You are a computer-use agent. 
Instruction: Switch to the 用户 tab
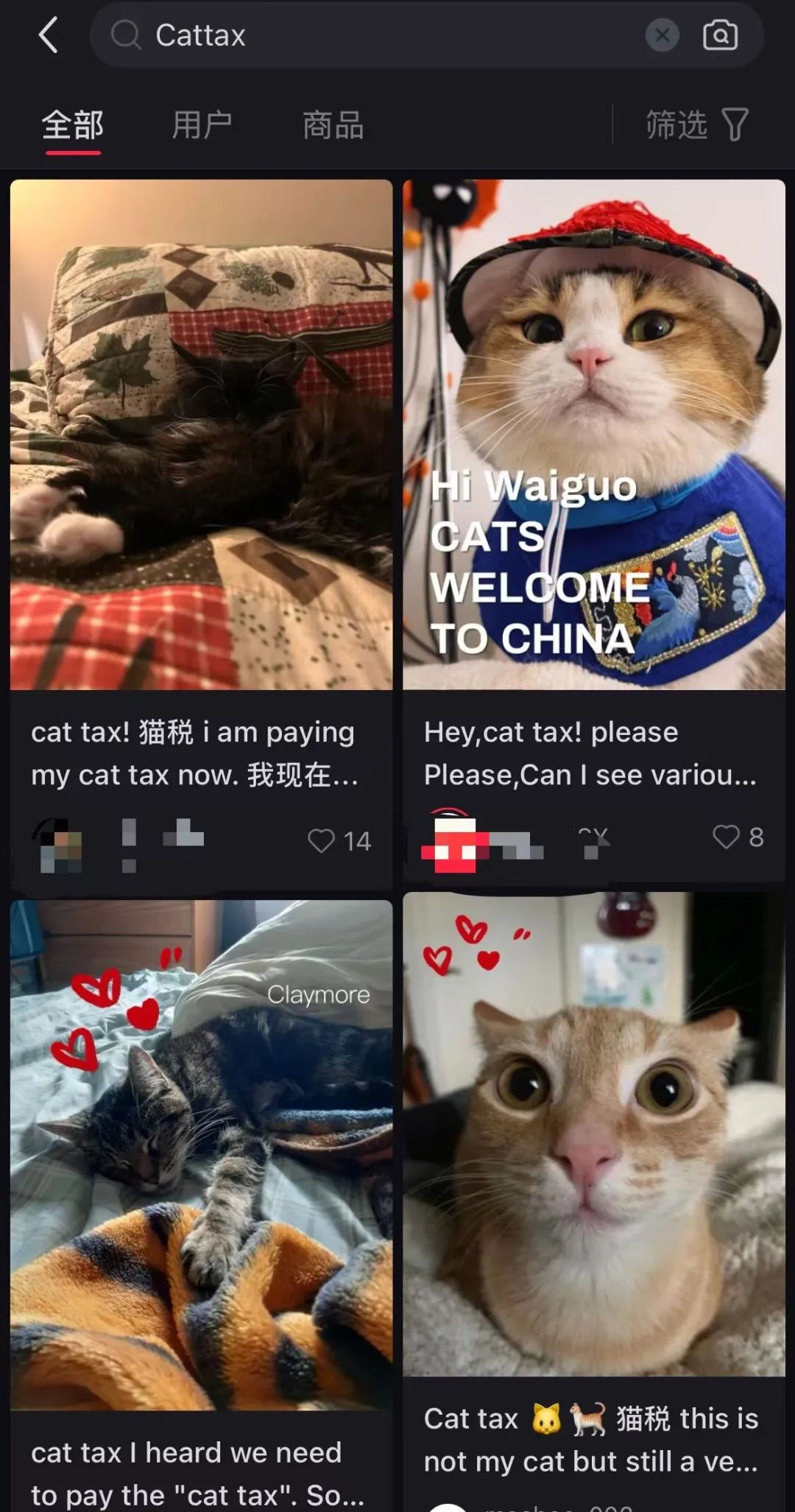tap(202, 125)
